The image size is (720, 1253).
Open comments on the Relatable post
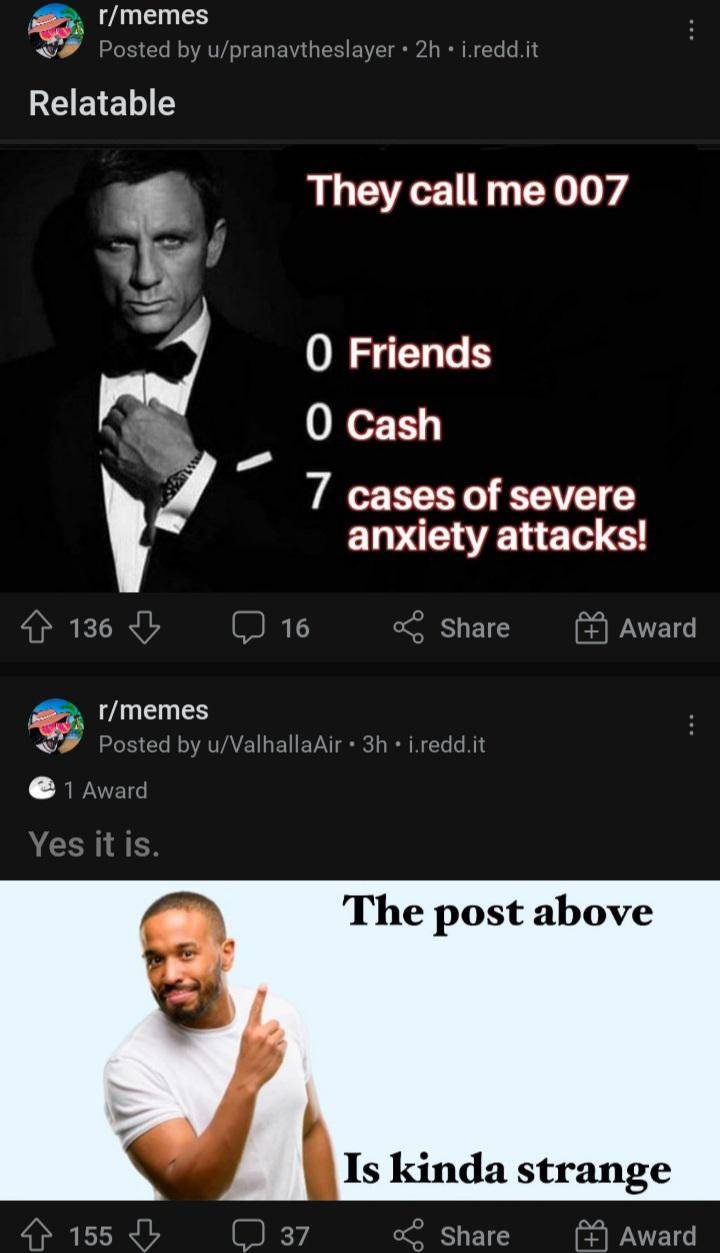click(270, 628)
